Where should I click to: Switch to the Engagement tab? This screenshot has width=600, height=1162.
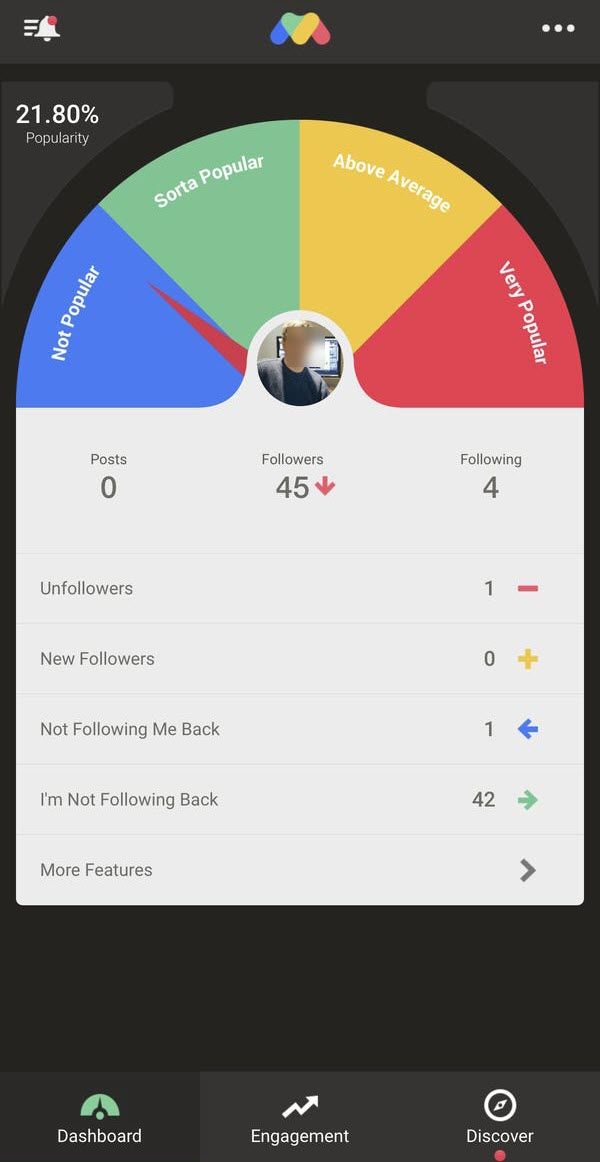click(299, 1118)
